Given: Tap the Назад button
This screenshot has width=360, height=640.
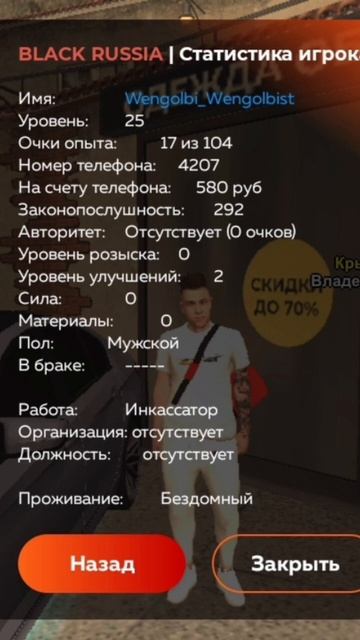Looking at the screenshot, I should click(x=102, y=564).
